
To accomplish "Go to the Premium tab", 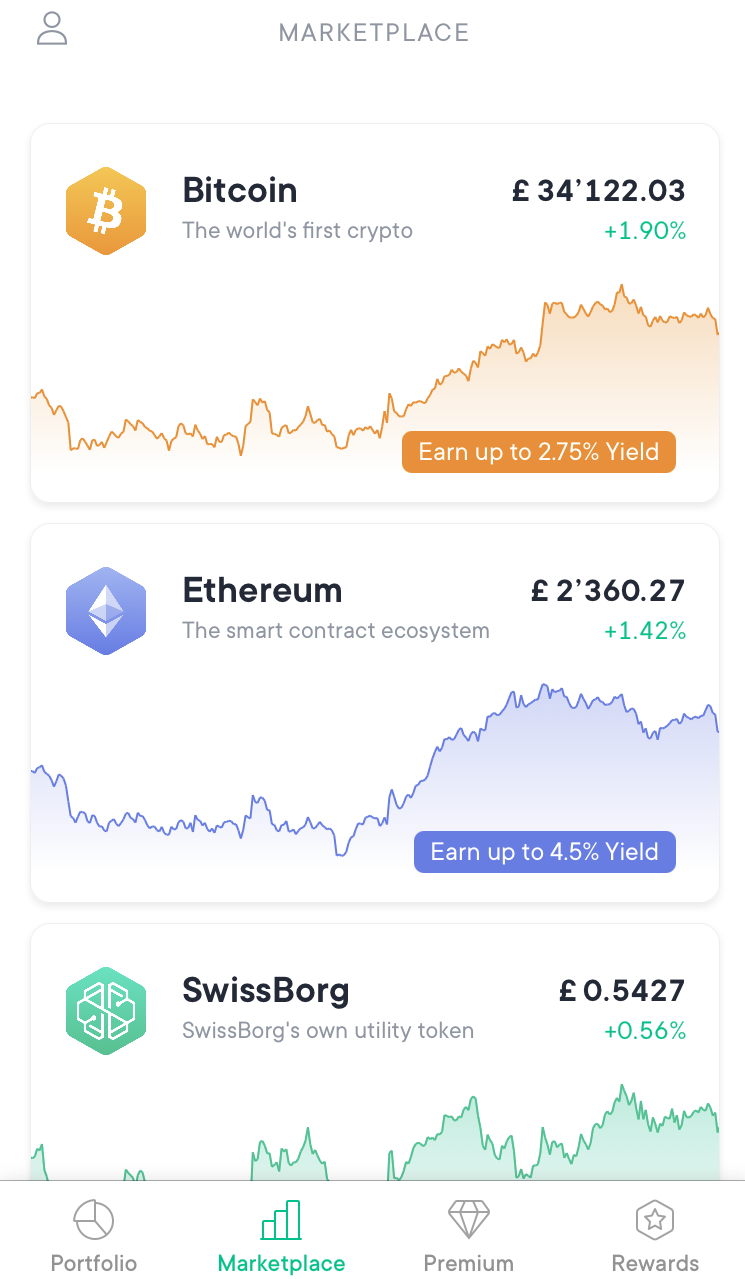I will point(468,1236).
